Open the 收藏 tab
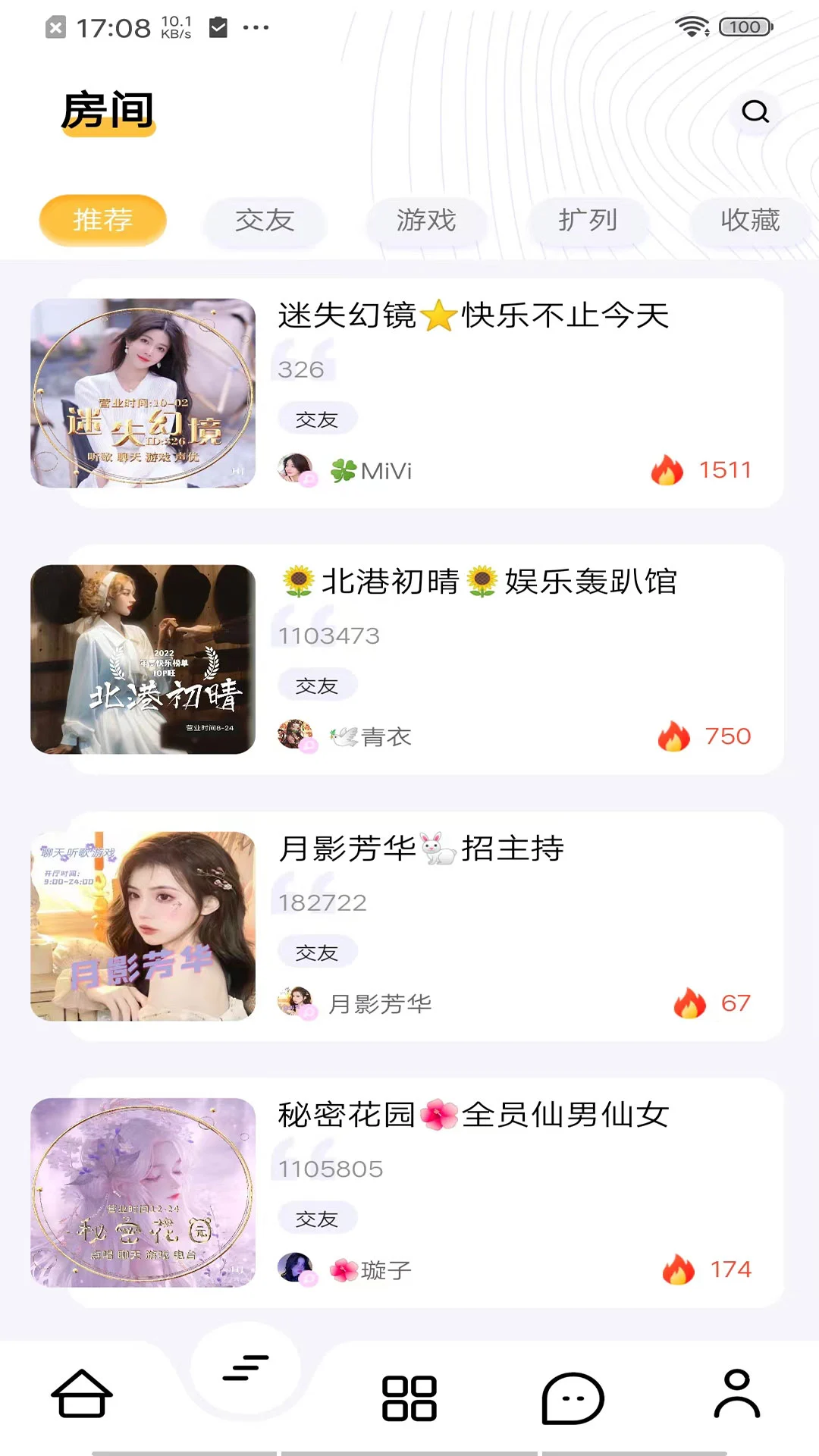Image resolution: width=819 pixels, height=1456 pixels. [x=752, y=221]
